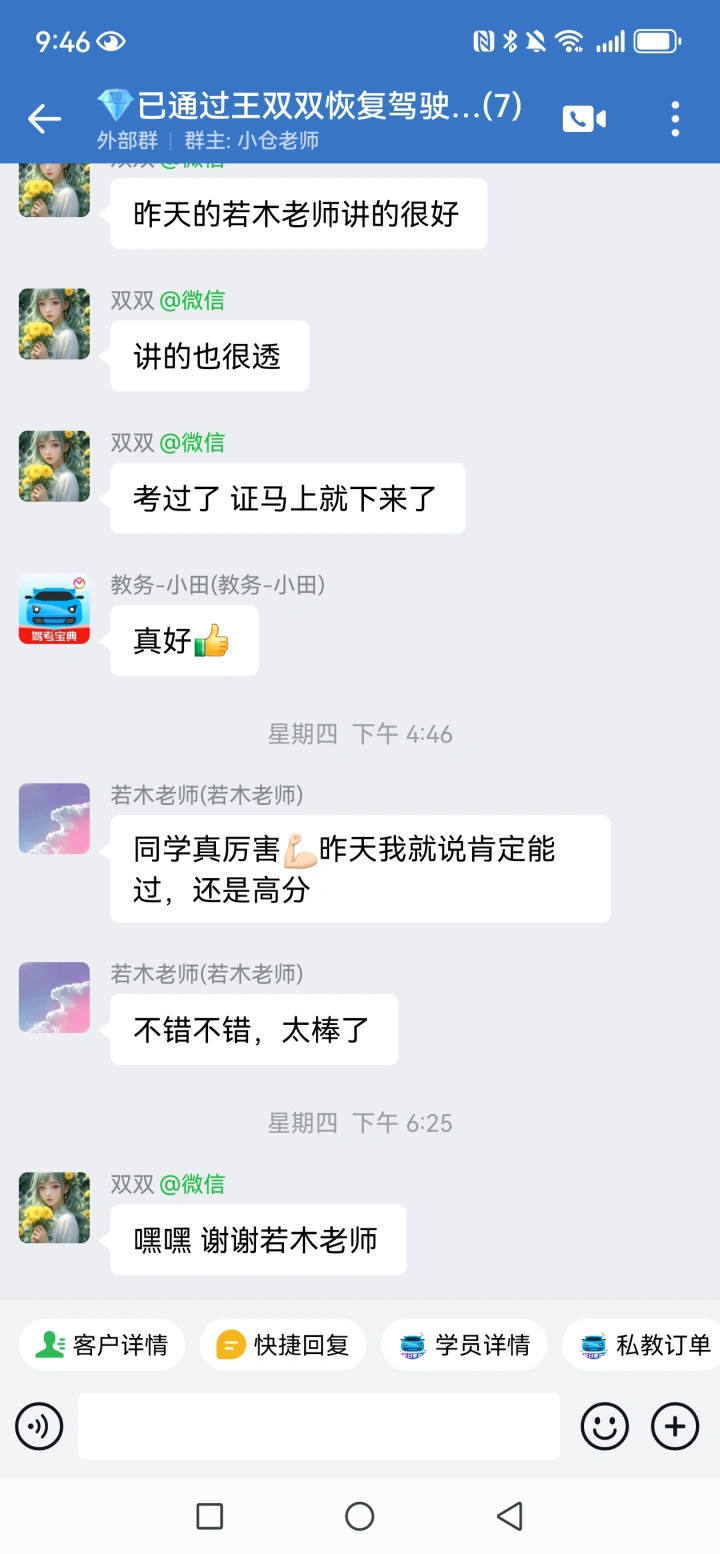Open the plus attachment menu
The height and width of the screenshot is (1554, 720).
tap(675, 1426)
